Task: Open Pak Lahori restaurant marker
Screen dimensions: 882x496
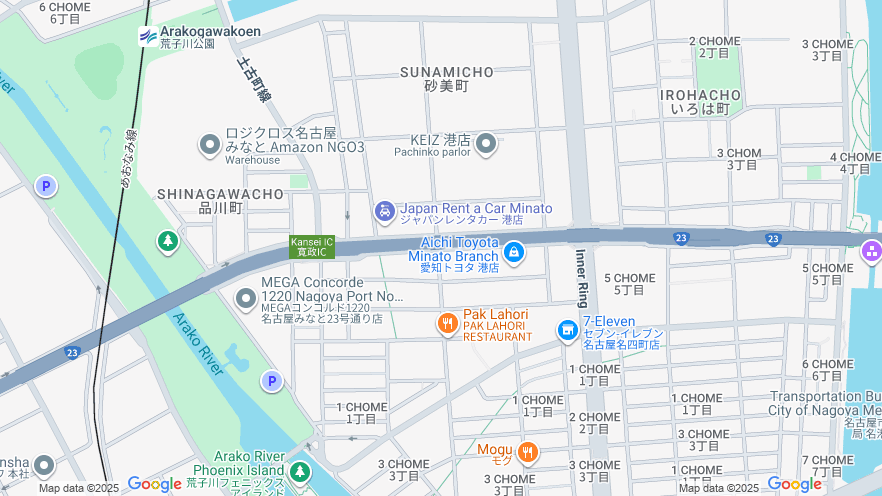Action: [x=447, y=323]
